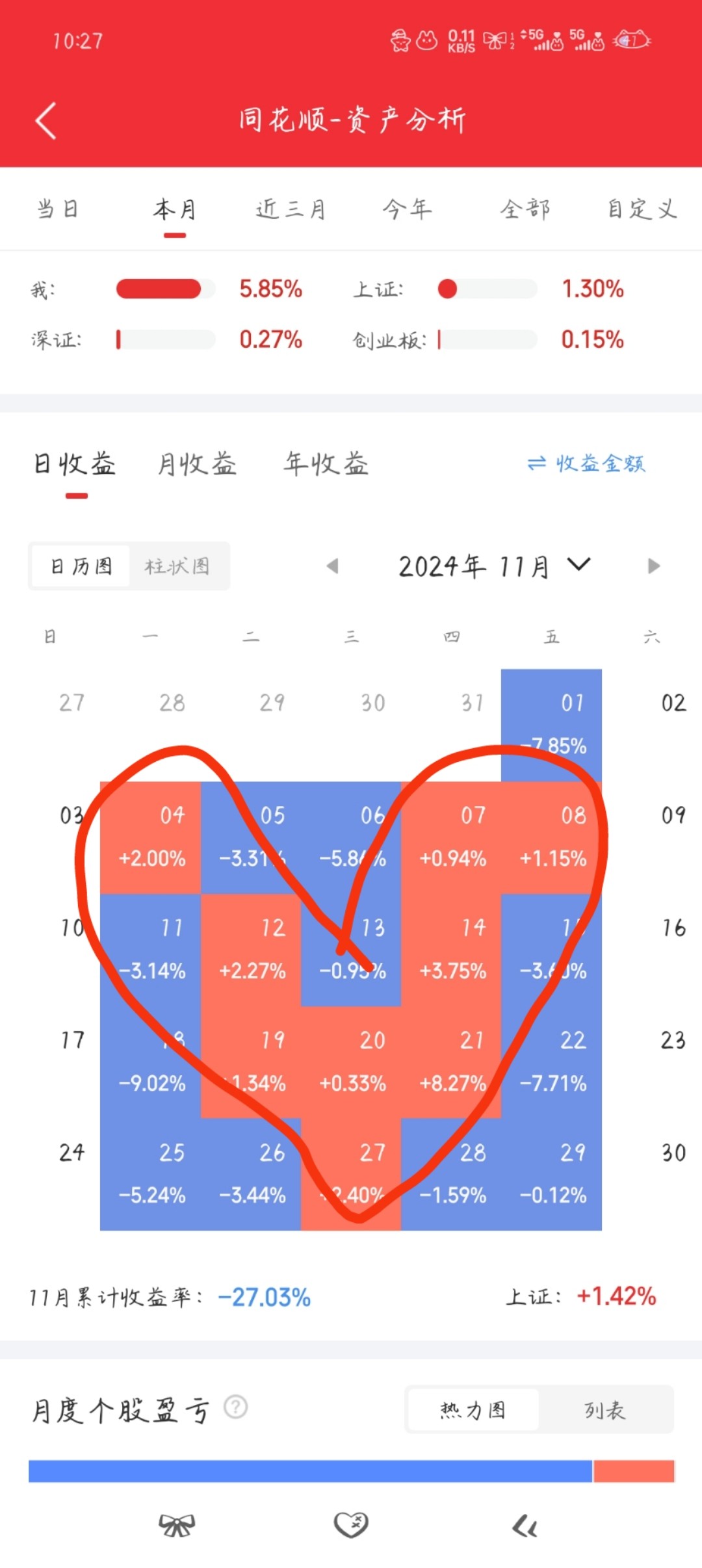Open the help icon beside 月度个股盈亏

(235, 1407)
